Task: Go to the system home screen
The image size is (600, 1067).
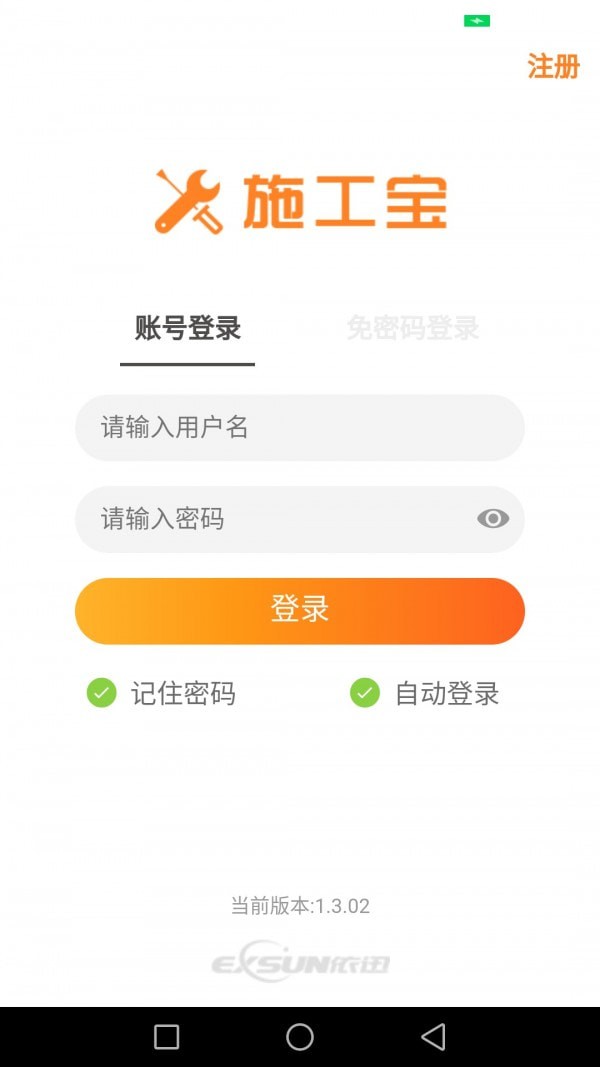Action: [300, 1037]
